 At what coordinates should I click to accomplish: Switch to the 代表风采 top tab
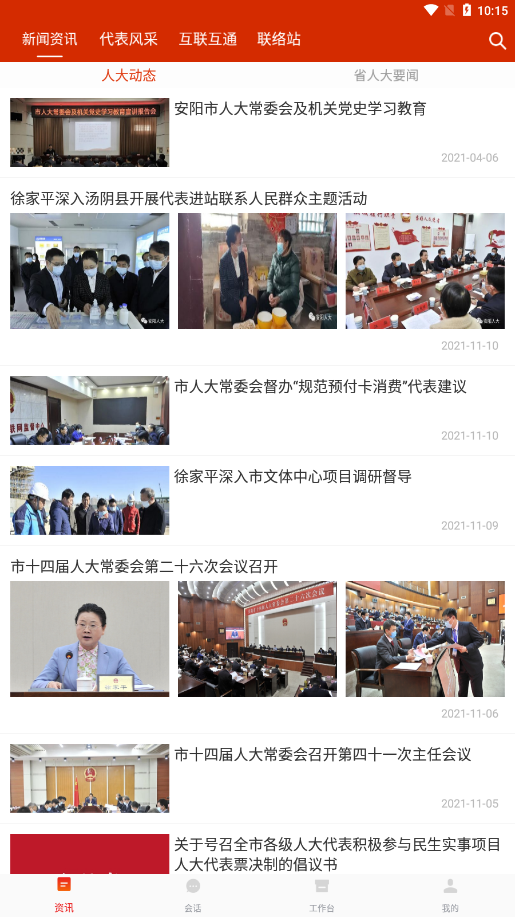coord(129,39)
